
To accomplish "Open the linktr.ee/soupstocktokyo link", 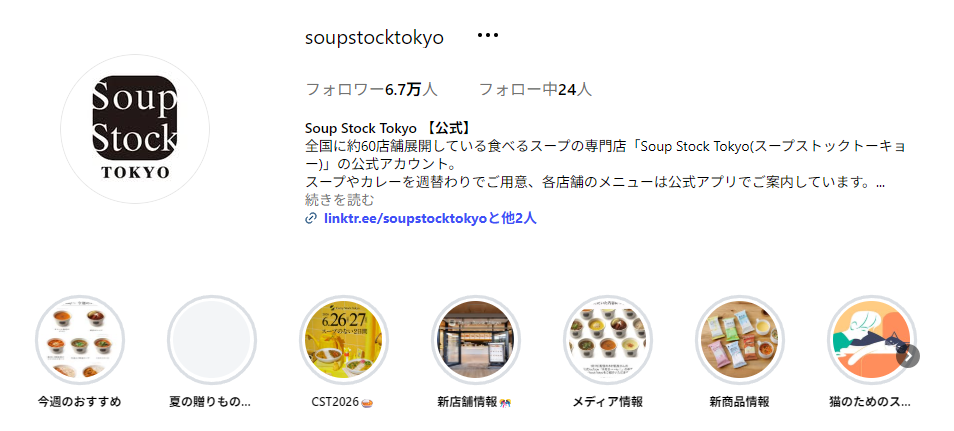I will pos(420,218).
